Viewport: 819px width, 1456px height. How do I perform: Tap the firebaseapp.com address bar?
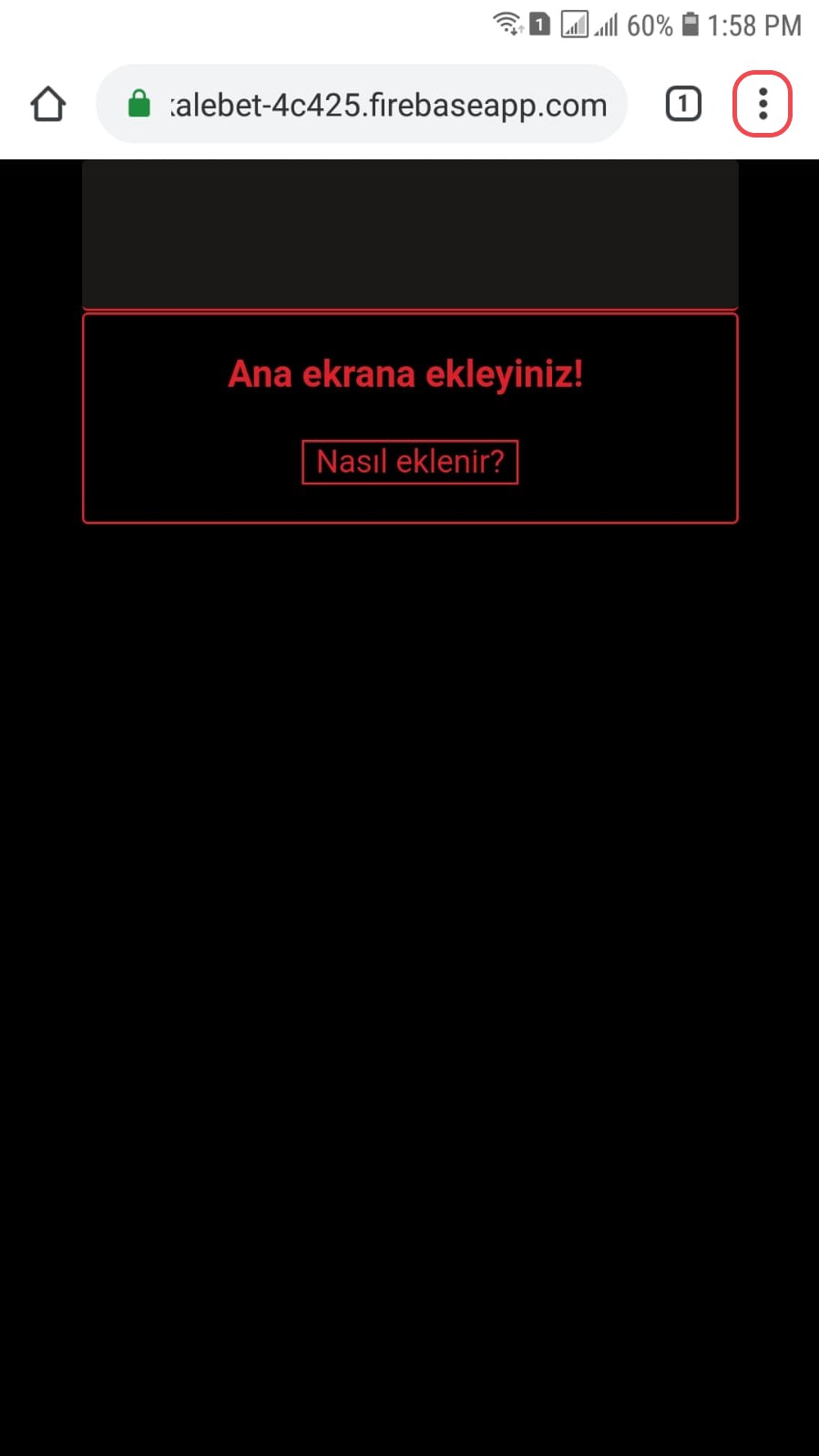pyautogui.click(x=388, y=105)
